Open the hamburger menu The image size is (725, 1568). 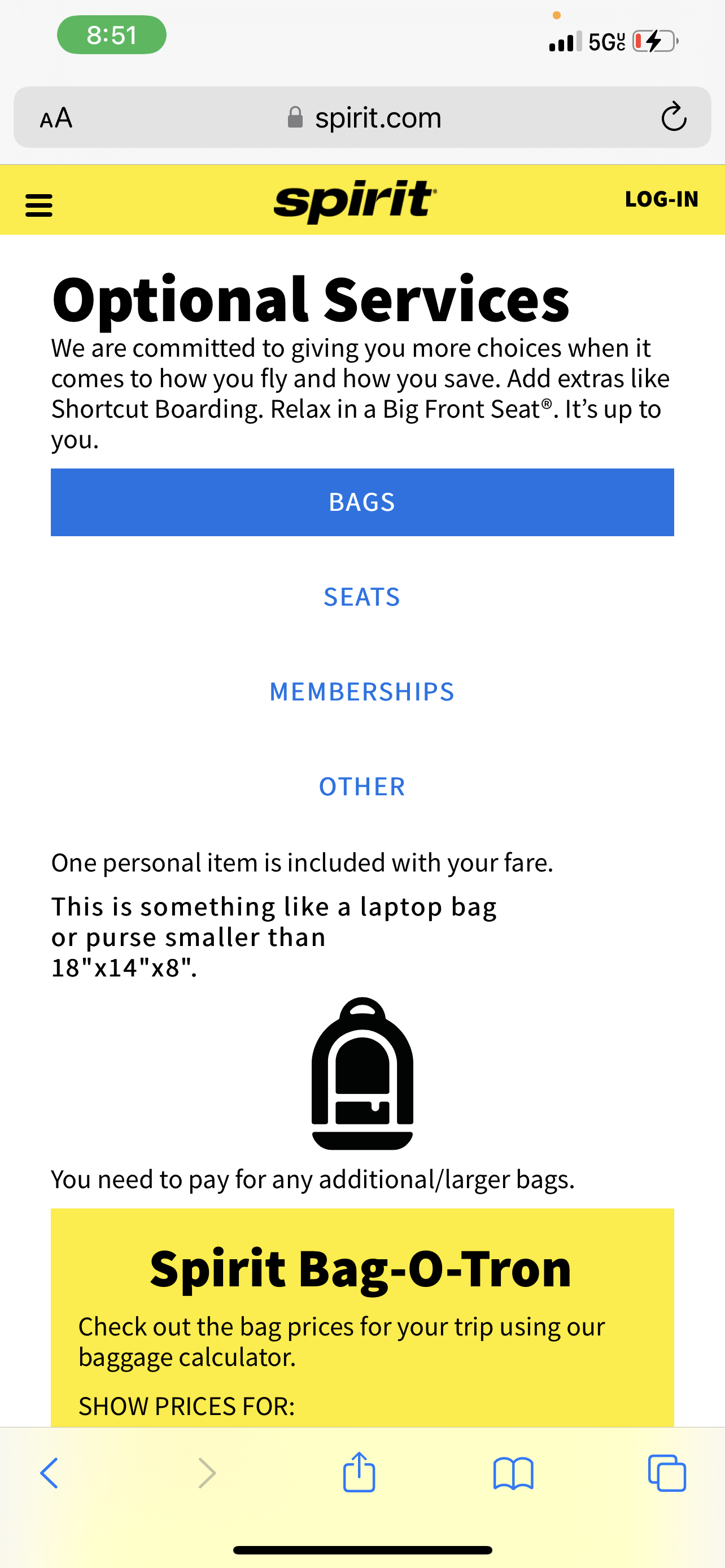(39, 205)
